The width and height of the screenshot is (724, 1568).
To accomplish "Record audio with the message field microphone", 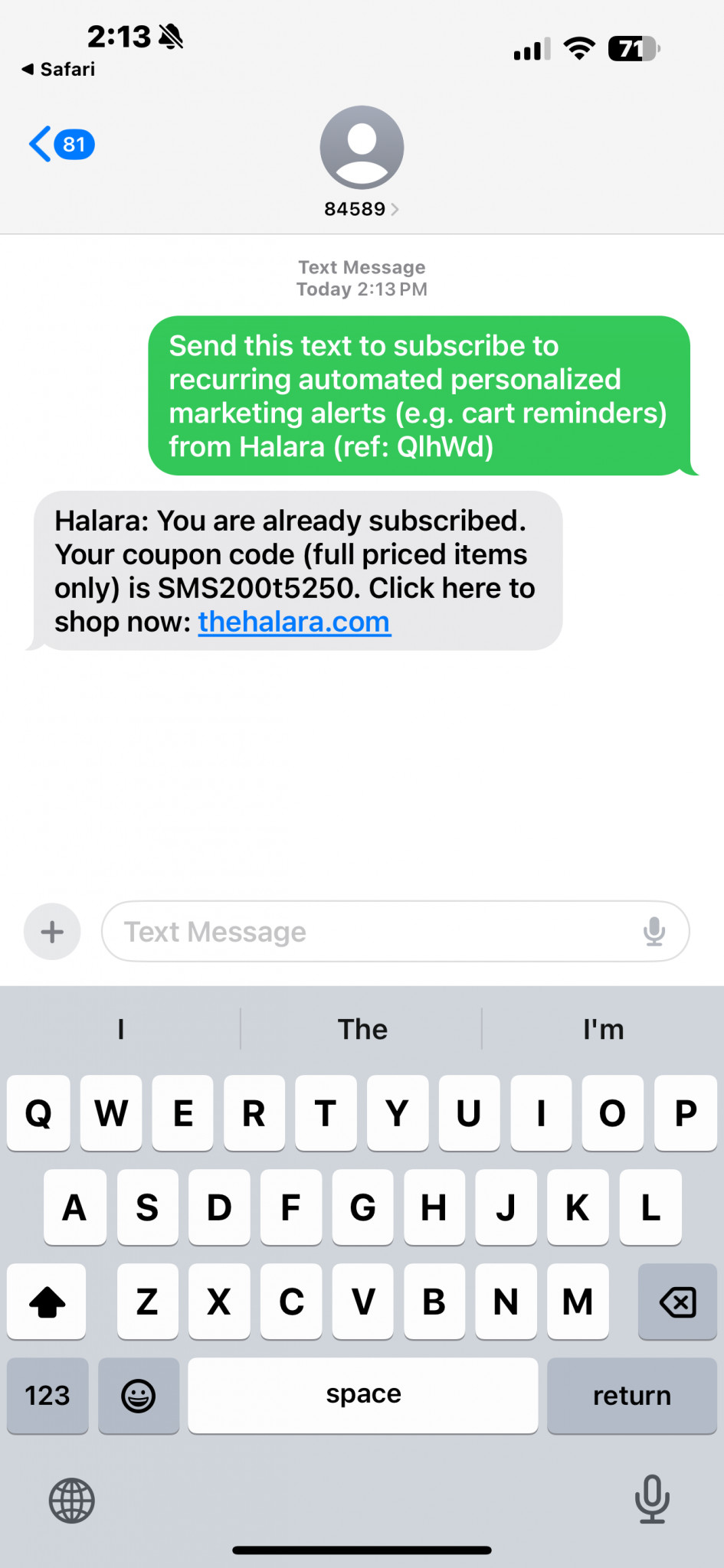I will pos(654,932).
